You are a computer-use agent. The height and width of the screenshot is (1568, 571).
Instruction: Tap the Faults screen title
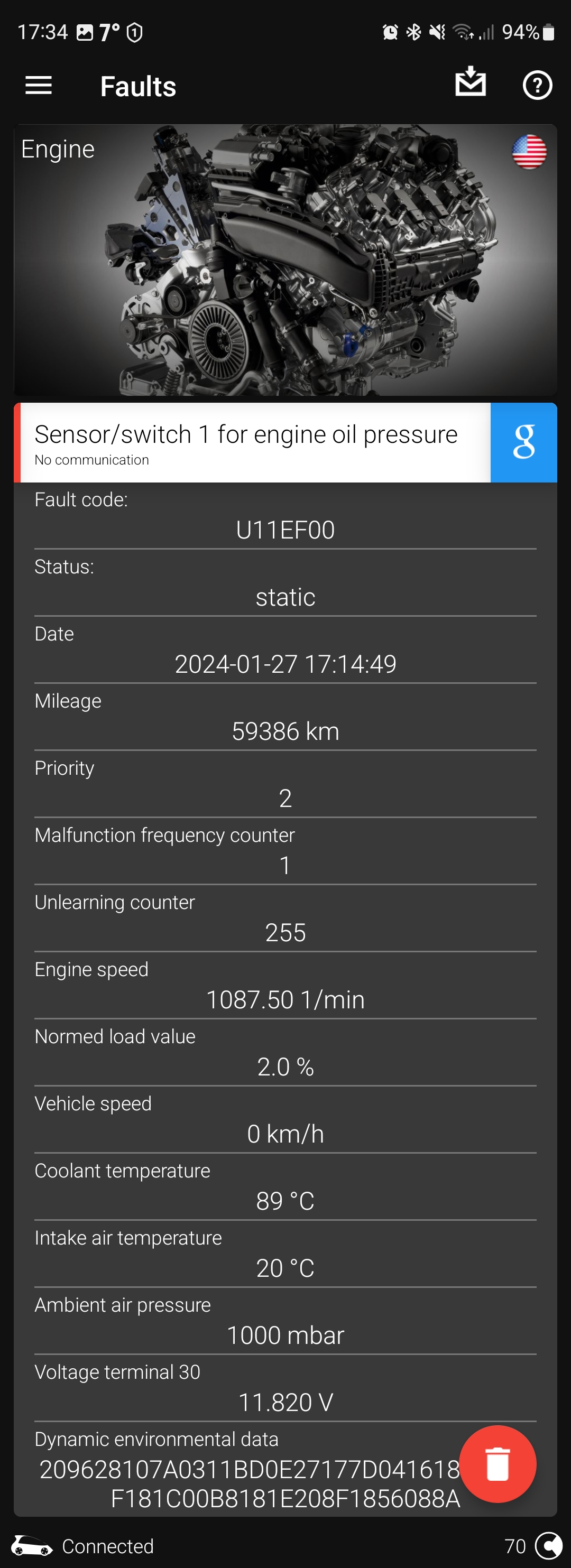click(138, 87)
